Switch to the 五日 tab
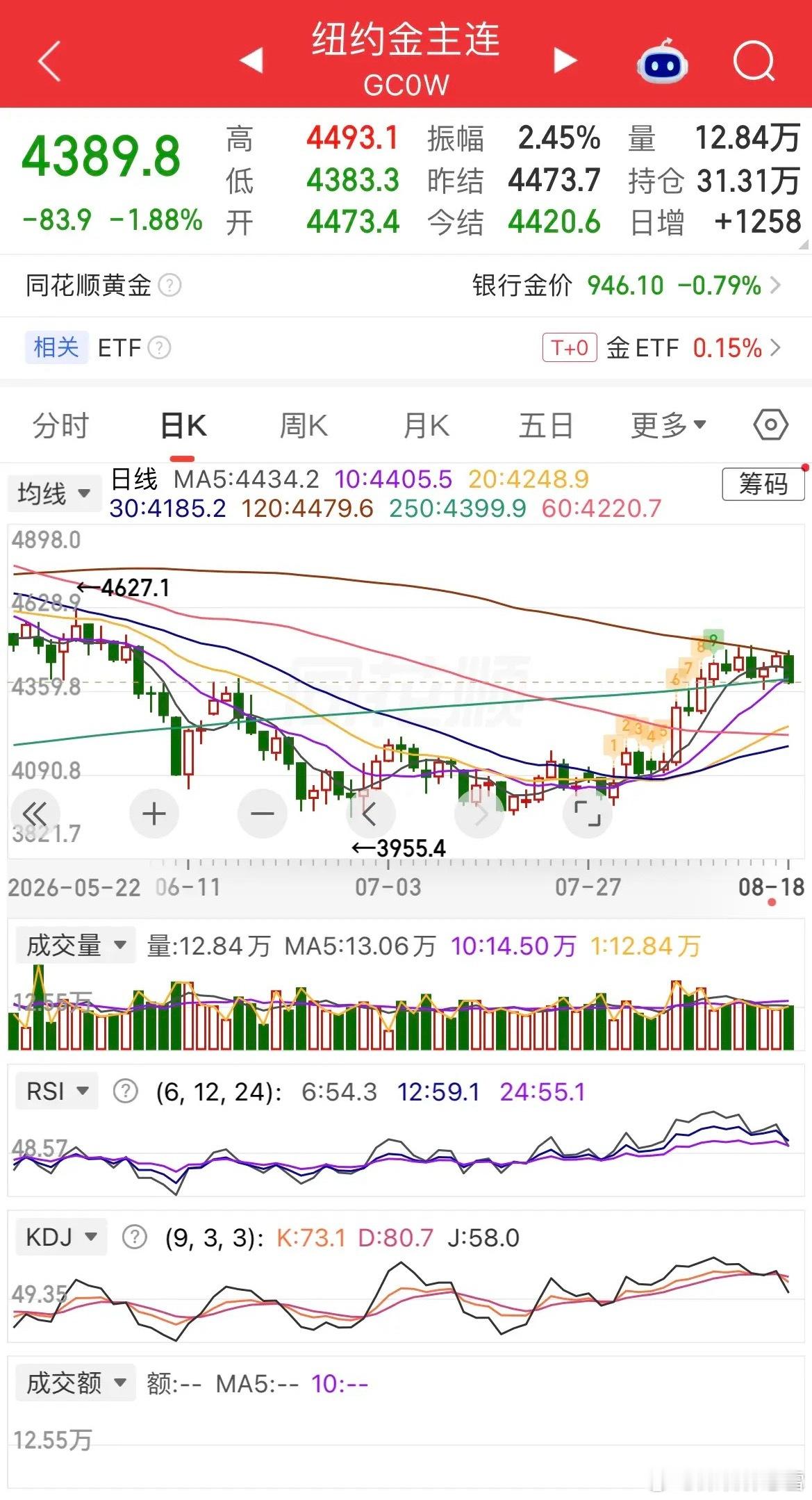This screenshot has height=1500, width=812. [x=546, y=426]
